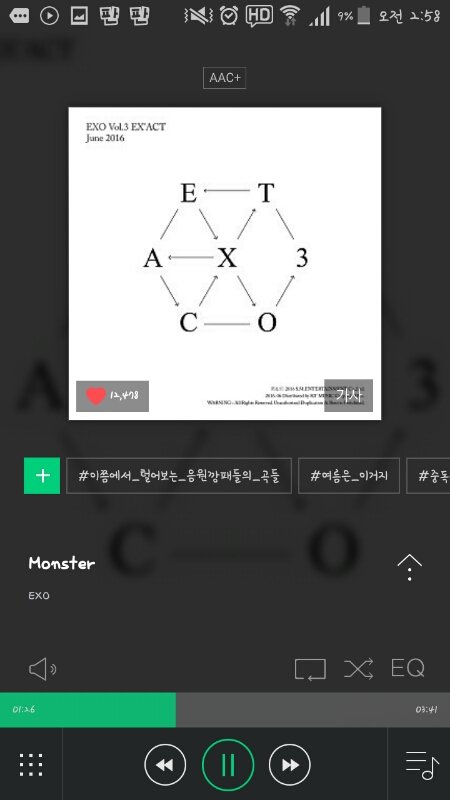Pause the song Monster
This screenshot has width=450, height=800.
click(x=228, y=764)
